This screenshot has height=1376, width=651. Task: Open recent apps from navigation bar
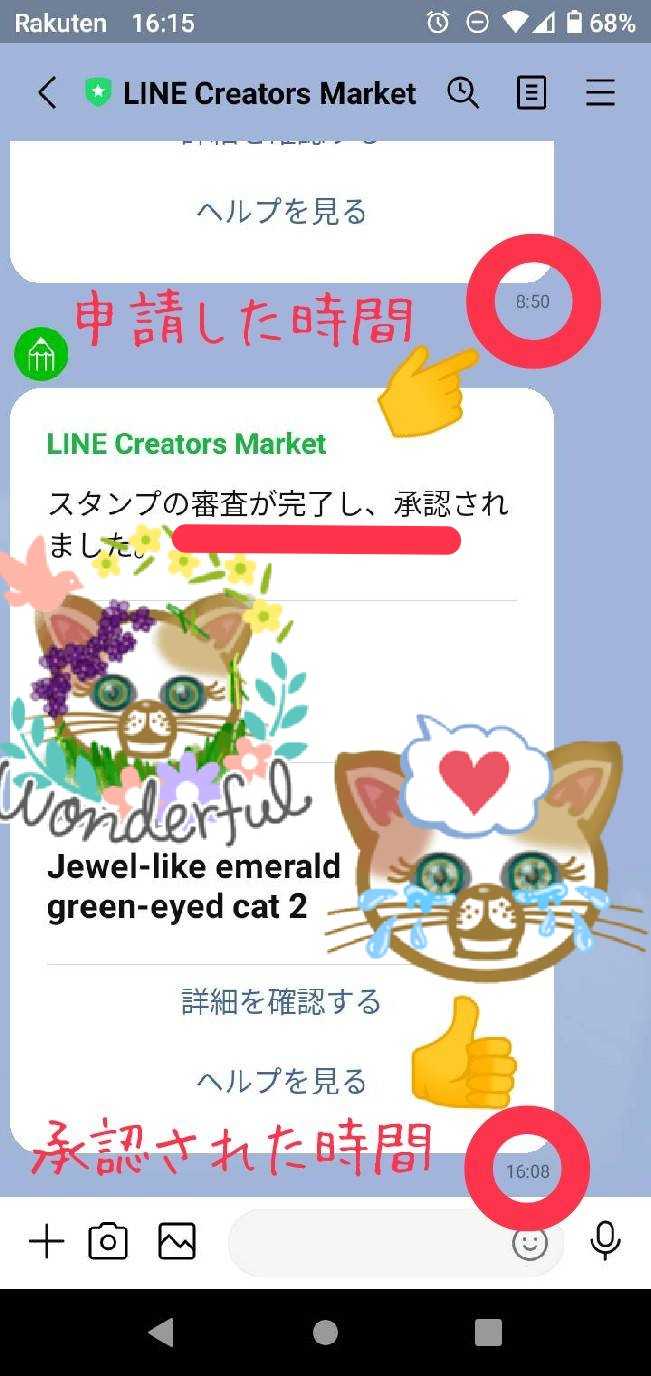(x=488, y=1332)
